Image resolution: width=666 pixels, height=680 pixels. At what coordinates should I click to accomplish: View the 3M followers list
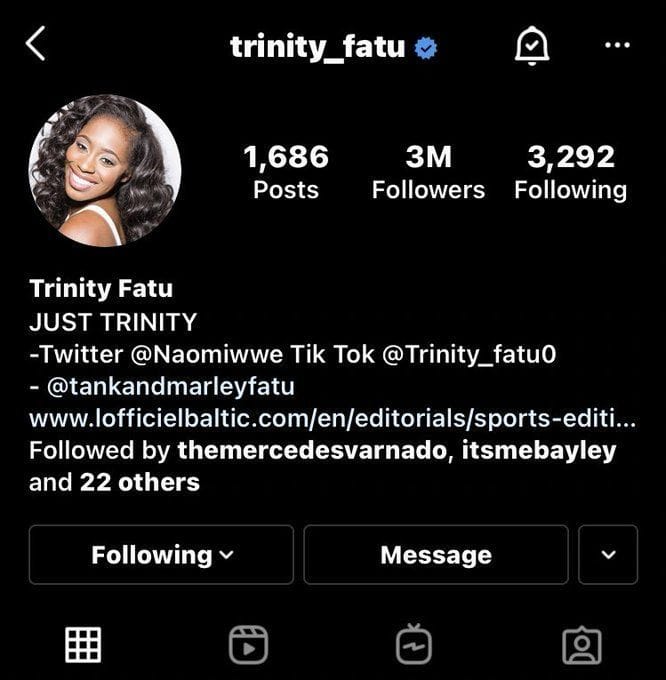click(x=428, y=172)
